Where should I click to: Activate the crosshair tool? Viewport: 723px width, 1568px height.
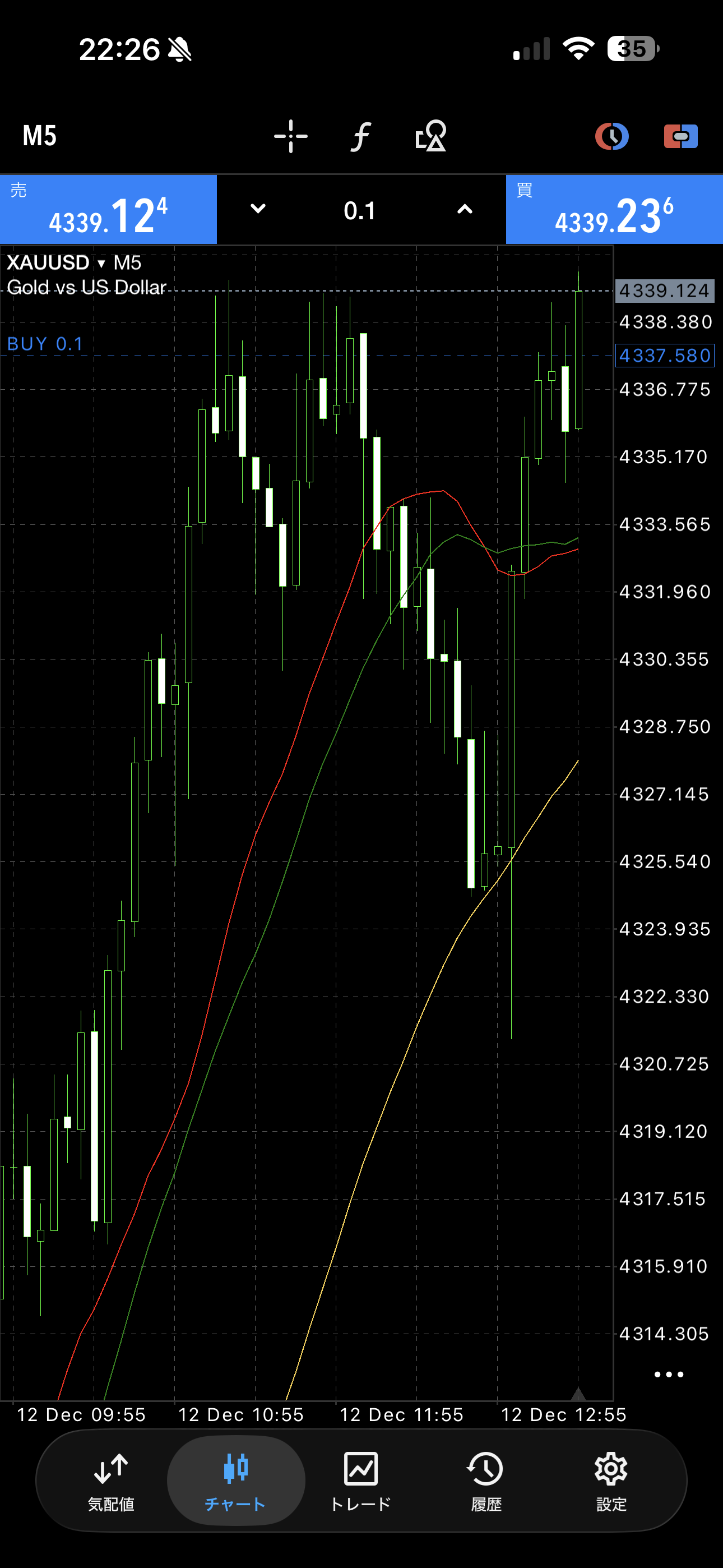291,136
